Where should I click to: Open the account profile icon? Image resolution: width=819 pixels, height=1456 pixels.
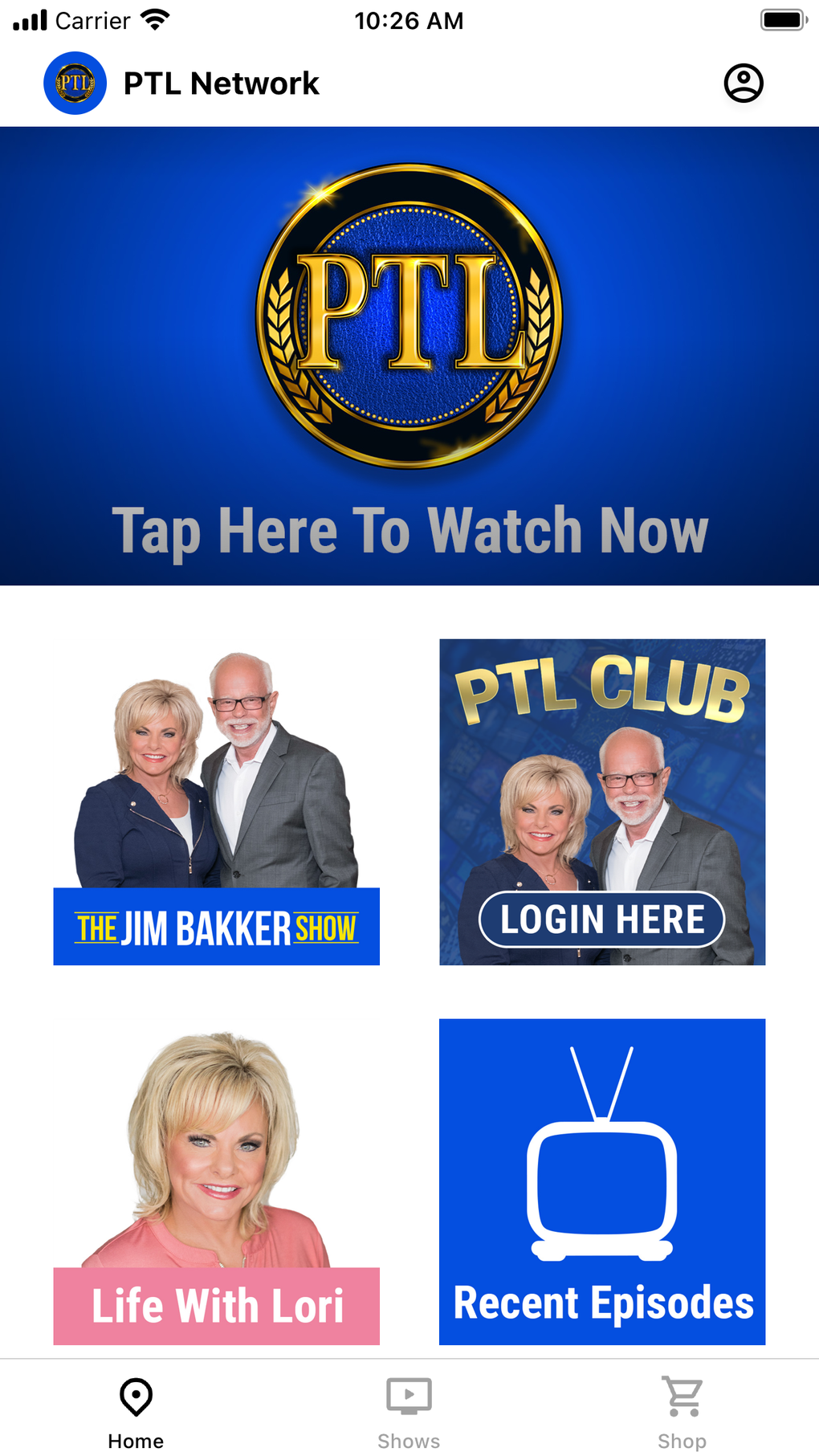pyautogui.click(x=744, y=83)
